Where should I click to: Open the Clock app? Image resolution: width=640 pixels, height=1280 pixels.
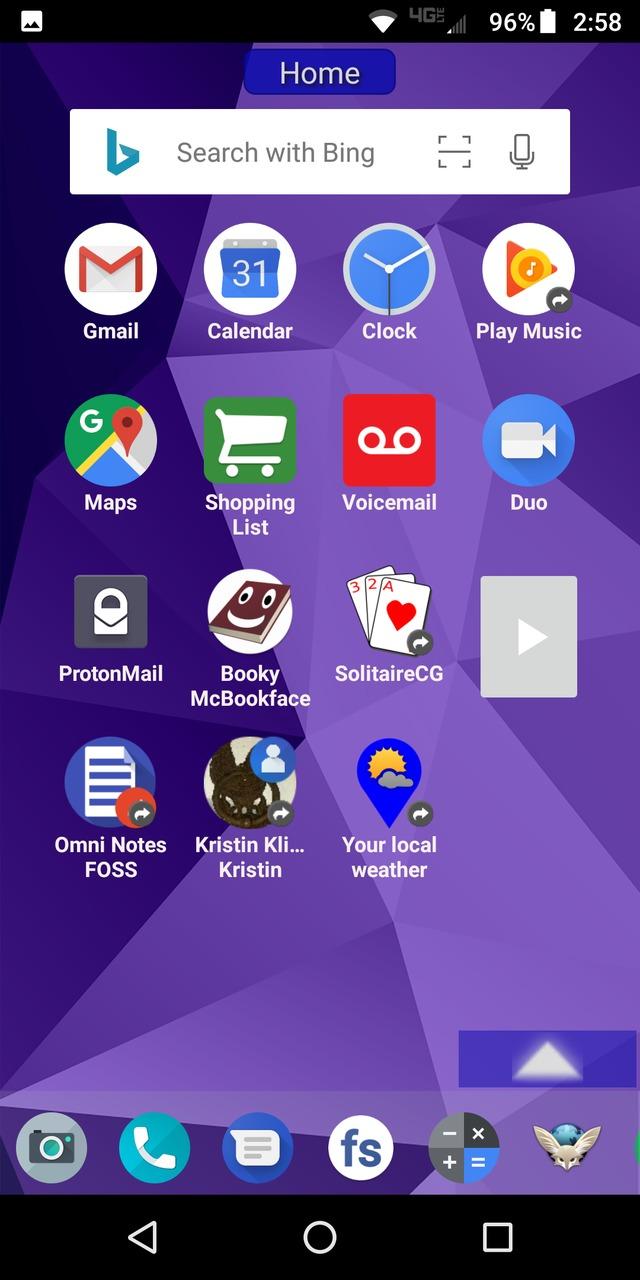point(389,270)
